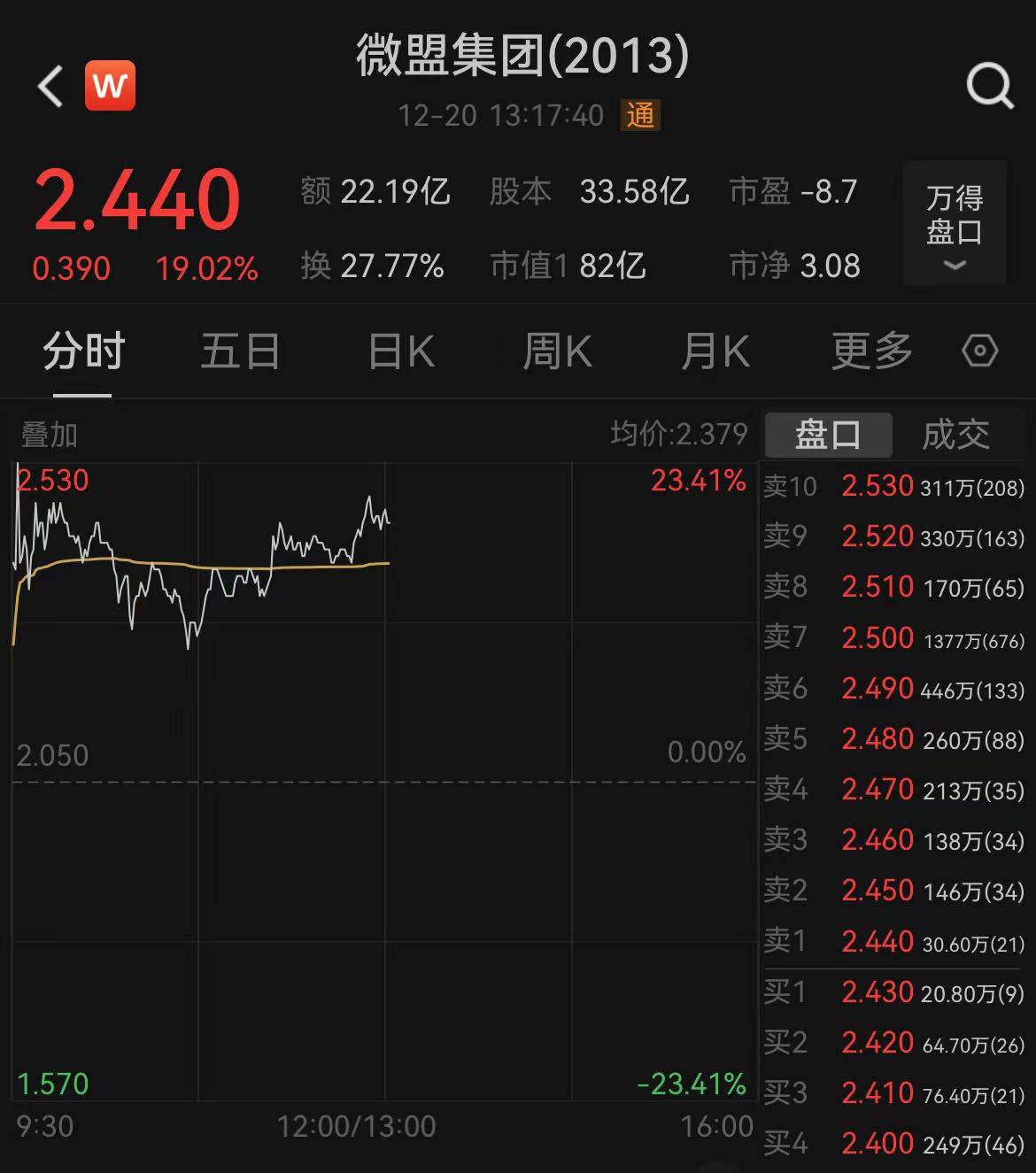Image resolution: width=1036 pixels, height=1173 pixels.
Task: Select the 盘口 order book tab
Action: (828, 435)
